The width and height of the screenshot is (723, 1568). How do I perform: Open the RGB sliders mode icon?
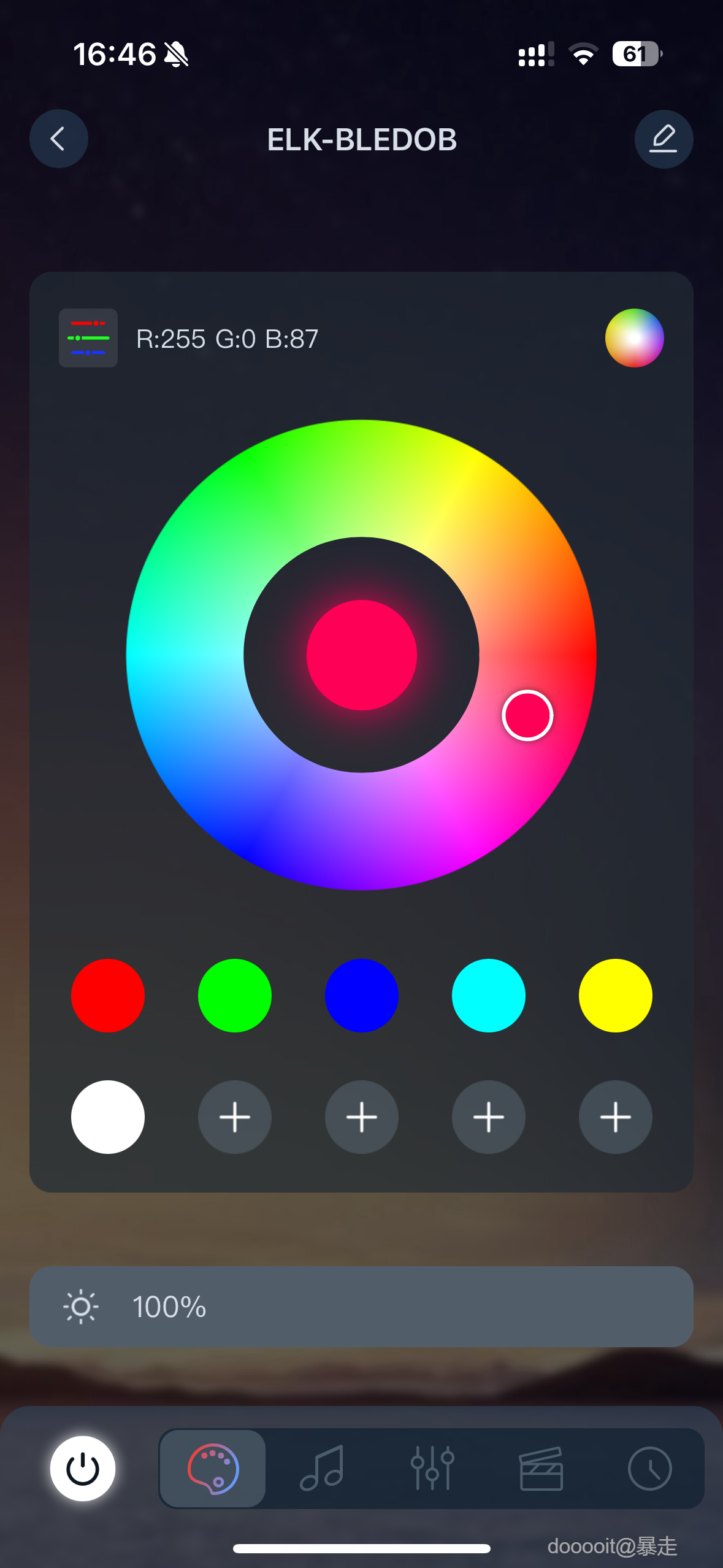(x=88, y=338)
